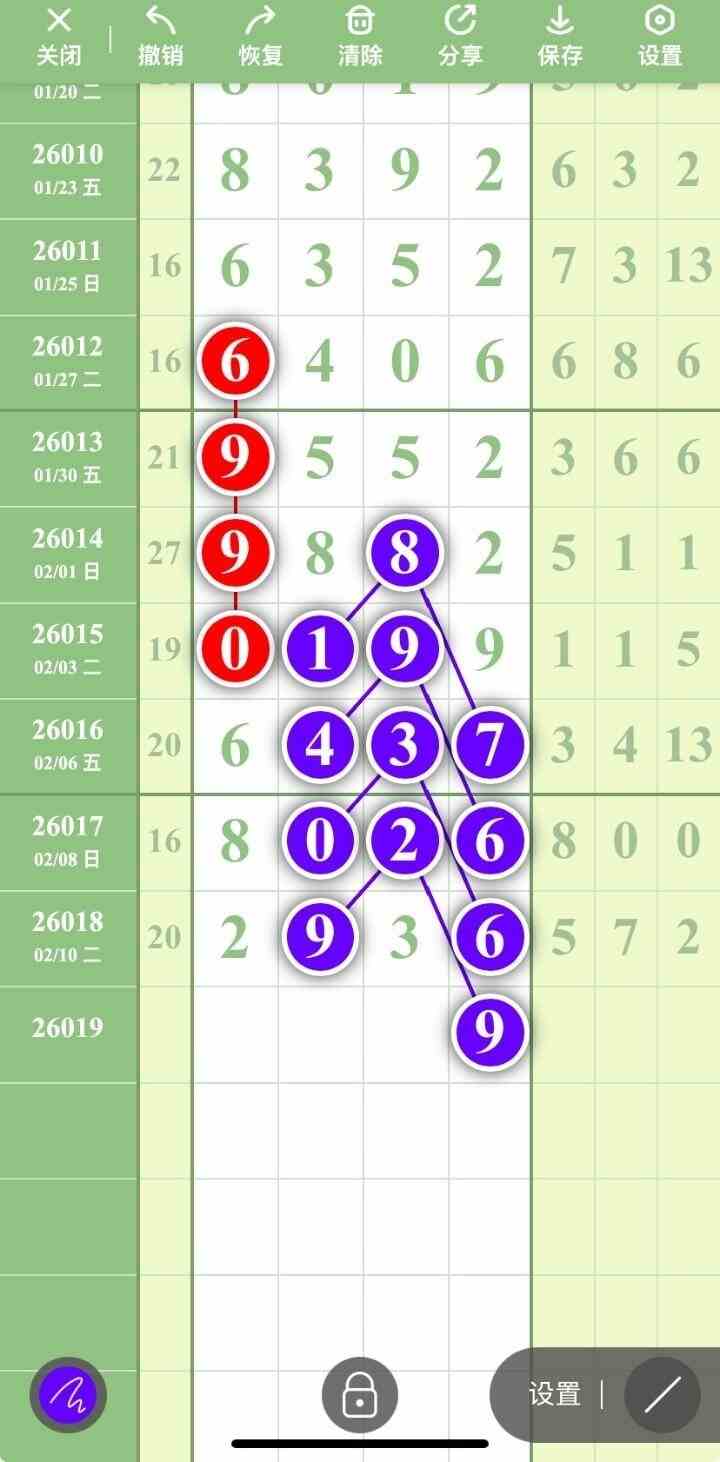Toggle the lock button

tap(359, 1395)
